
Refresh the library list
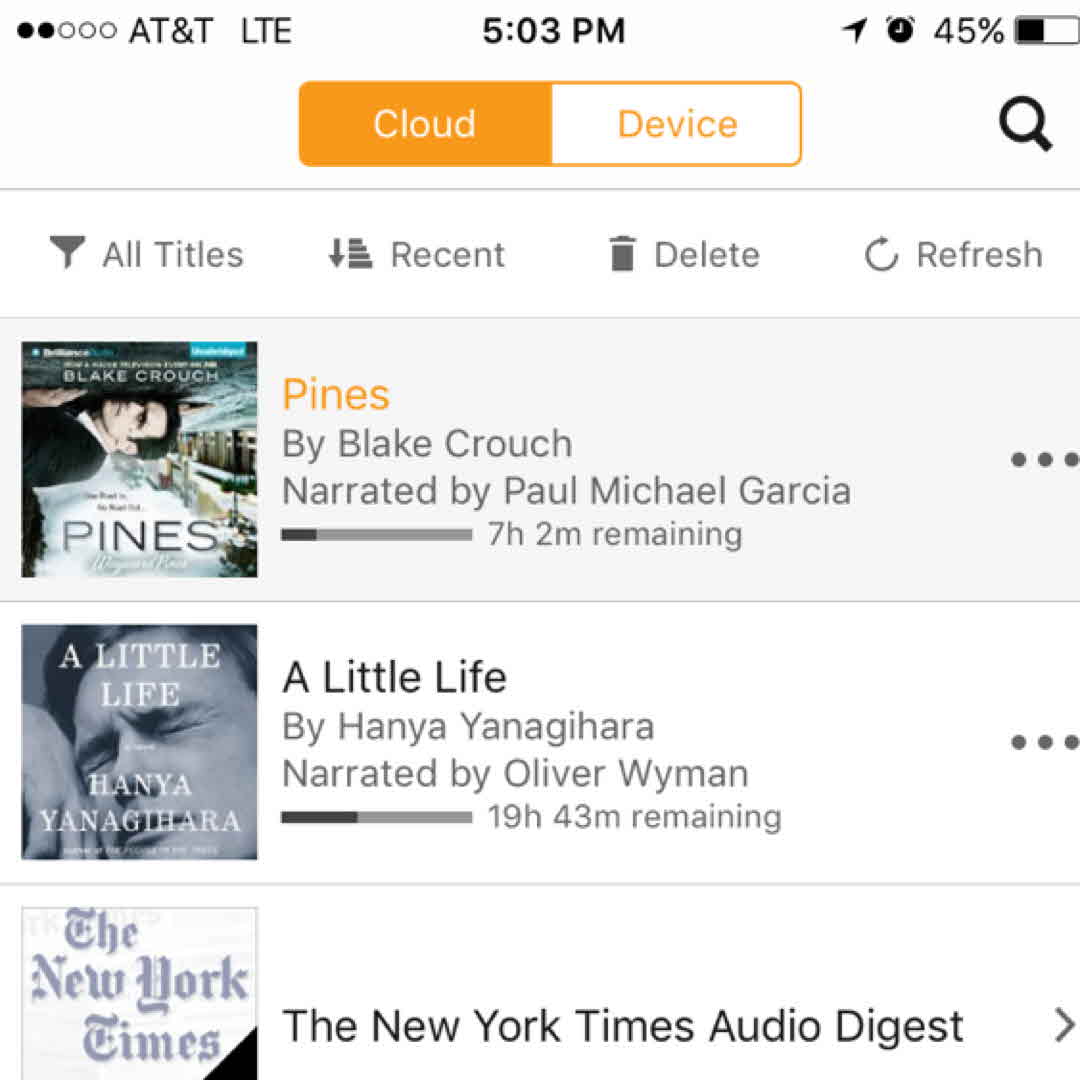[953, 255]
